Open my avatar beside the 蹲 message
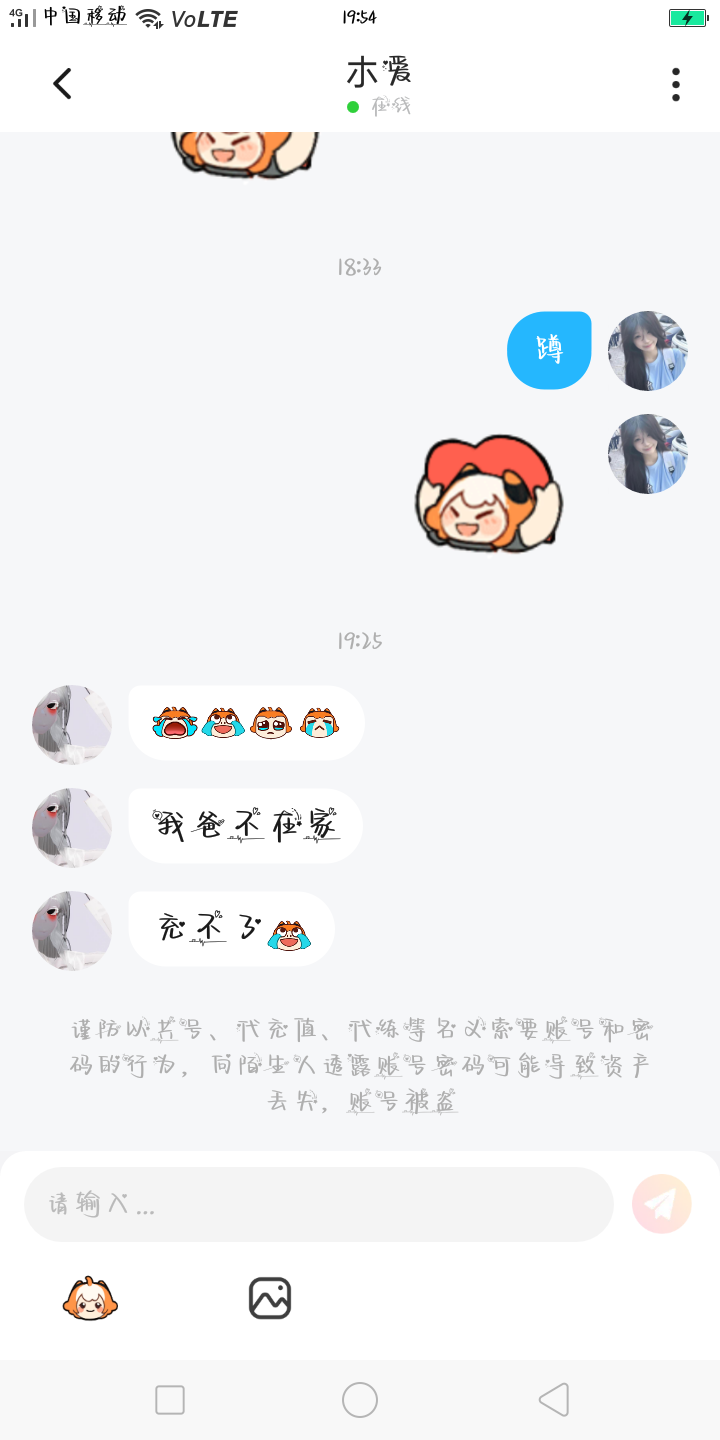This screenshot has width=720, height=1440. (647, 351)
